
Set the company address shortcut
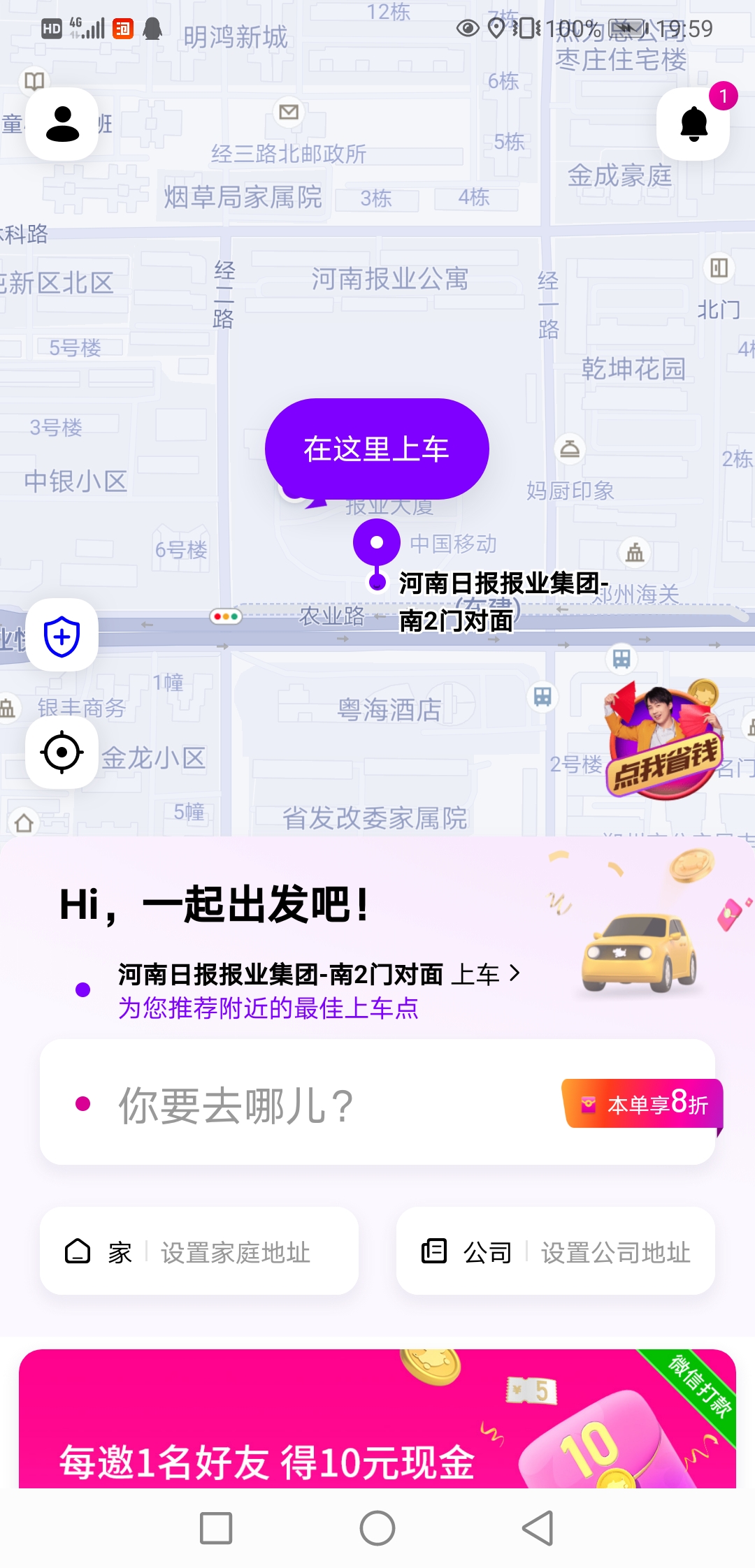[556, 1251]
